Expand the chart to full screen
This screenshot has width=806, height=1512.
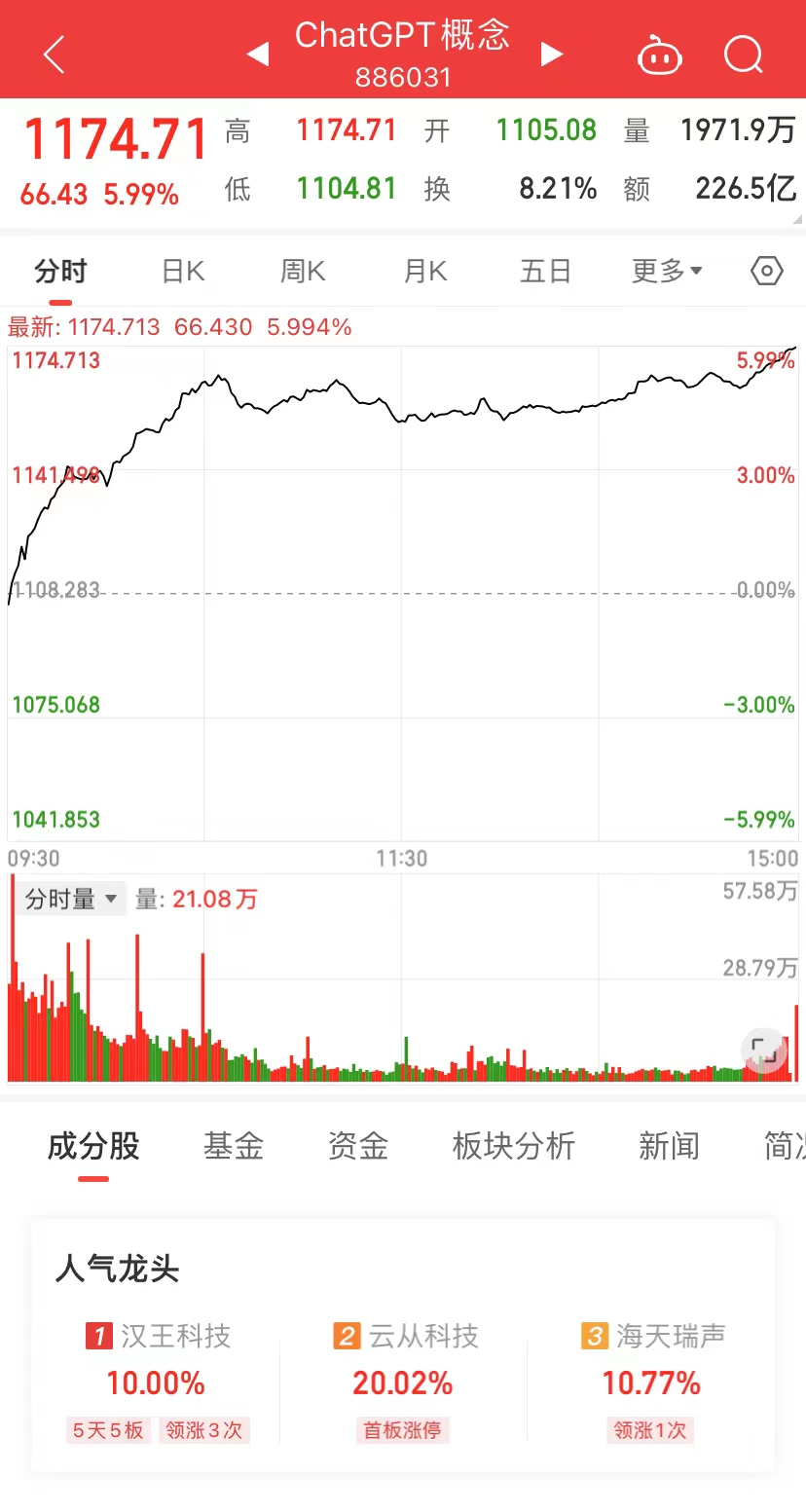click(x=764, y=1051)
